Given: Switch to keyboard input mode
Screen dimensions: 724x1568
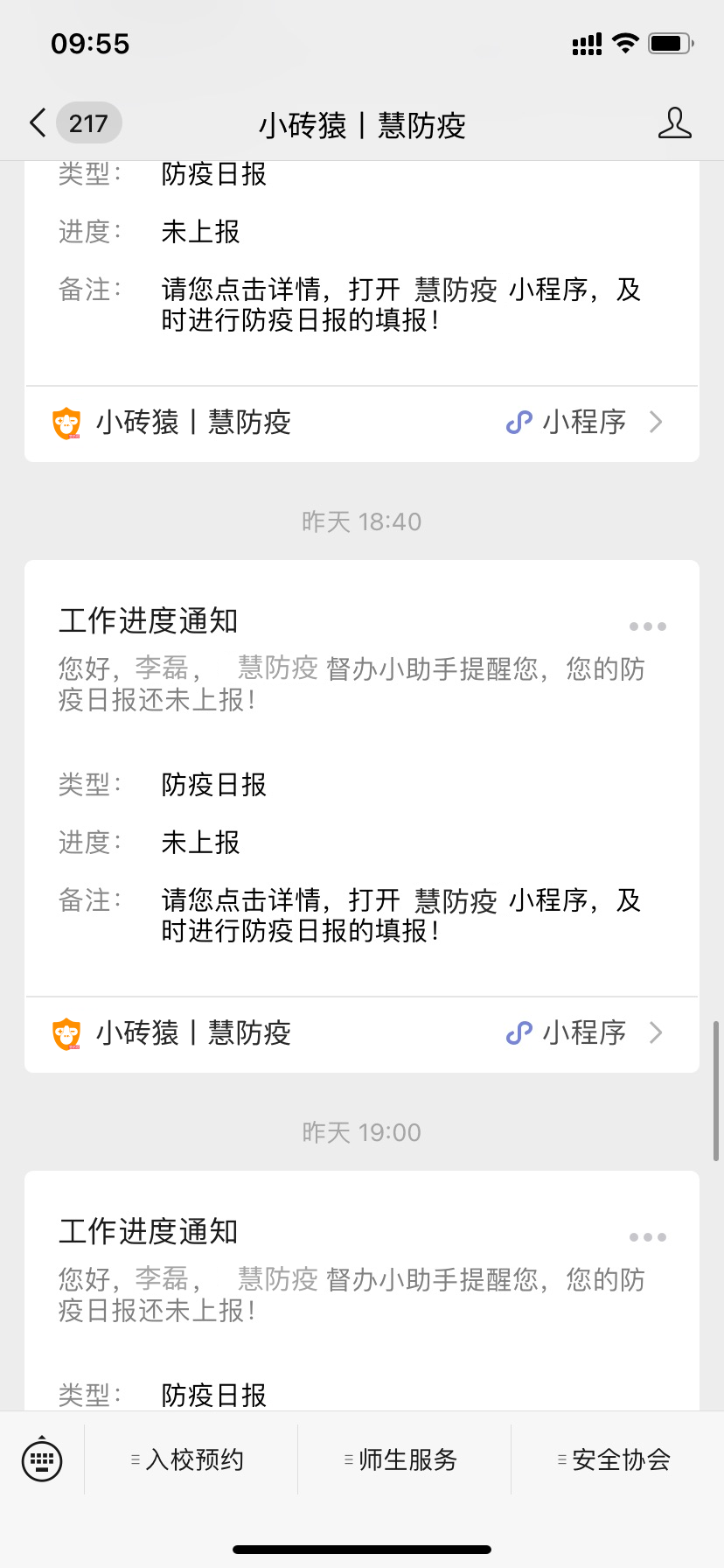Looking at the screenshot, I should pyautogui.click(x=42, y=1459).
